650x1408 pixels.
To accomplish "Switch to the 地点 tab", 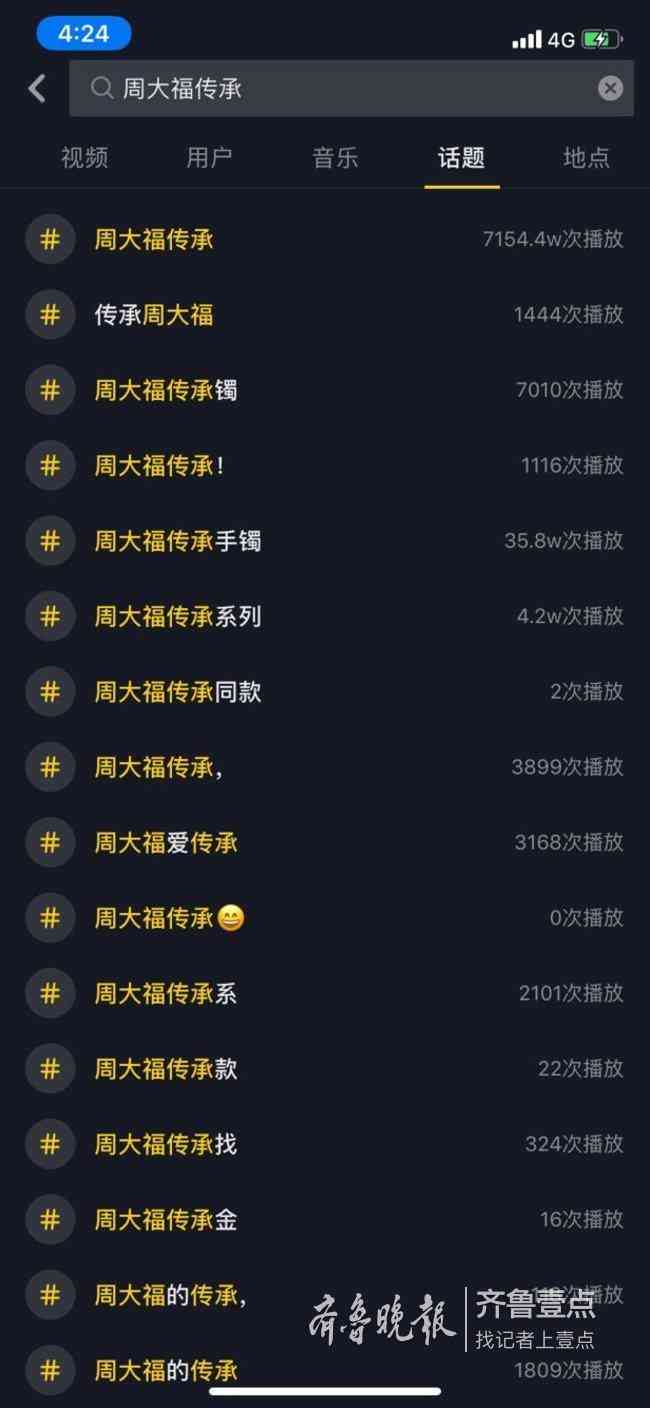I will coord(586,158).
